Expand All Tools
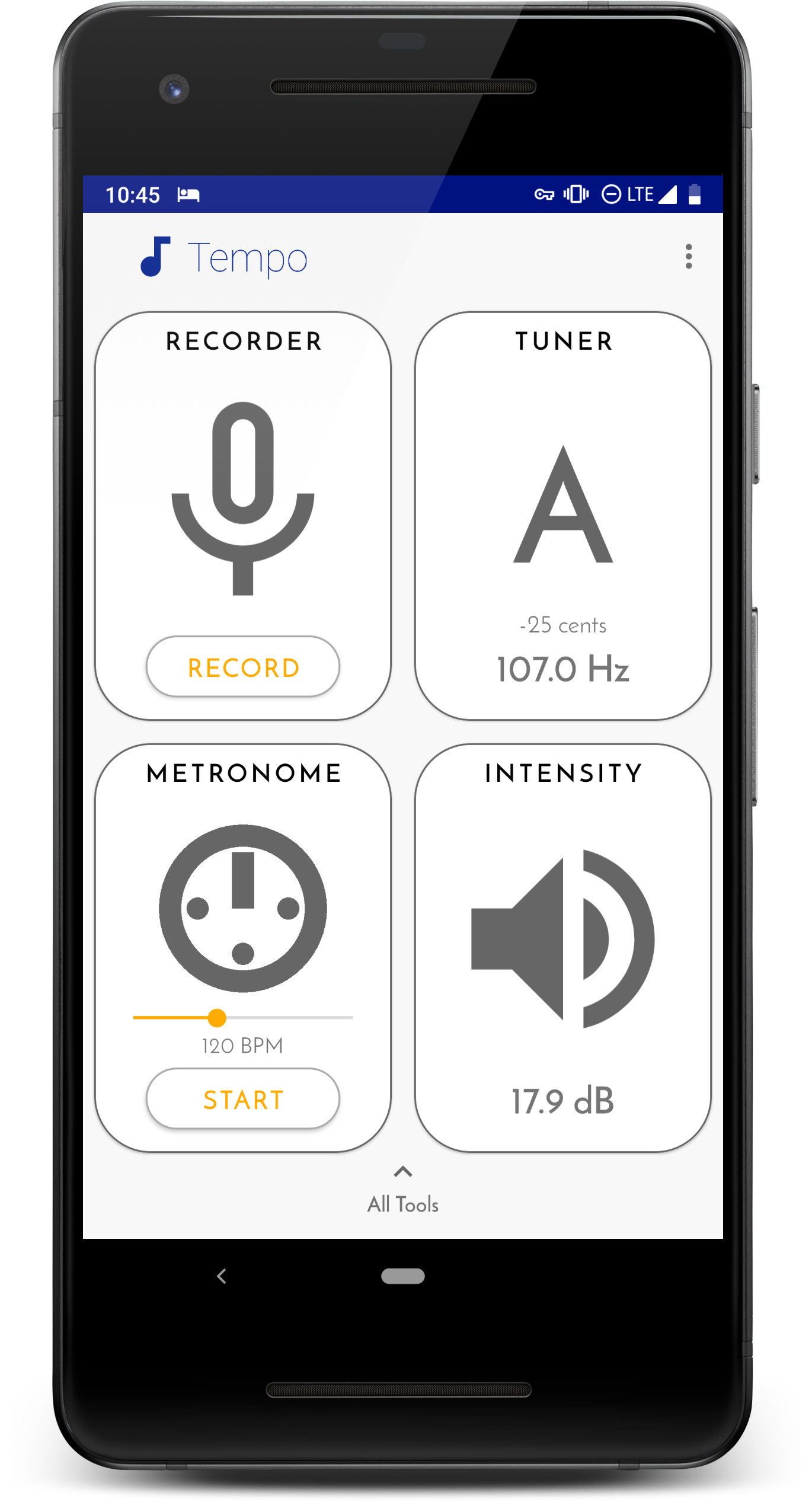Image resolution: width=812 pixels, height=1502 pixels. point(403,1190)
